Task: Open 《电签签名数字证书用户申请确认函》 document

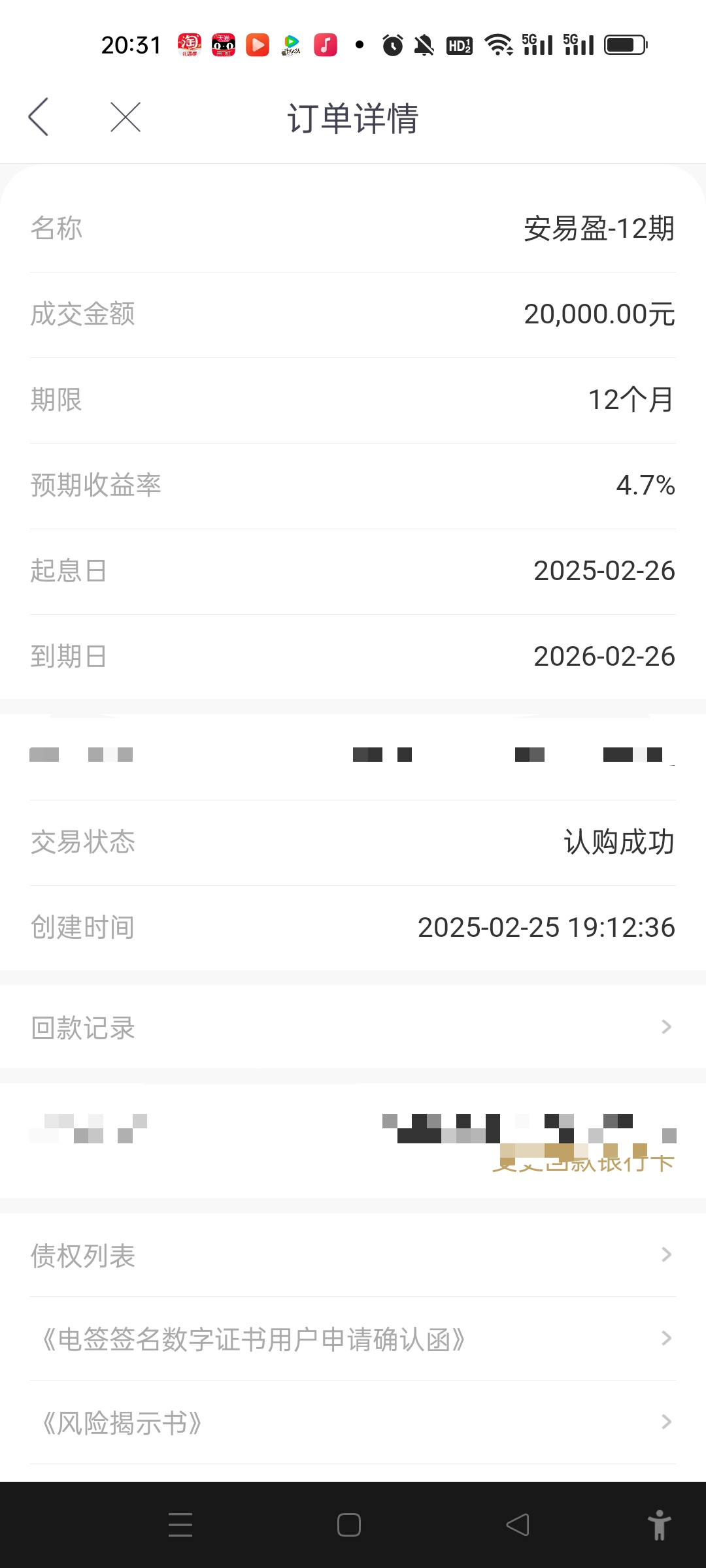Action: pos(353,1339)
